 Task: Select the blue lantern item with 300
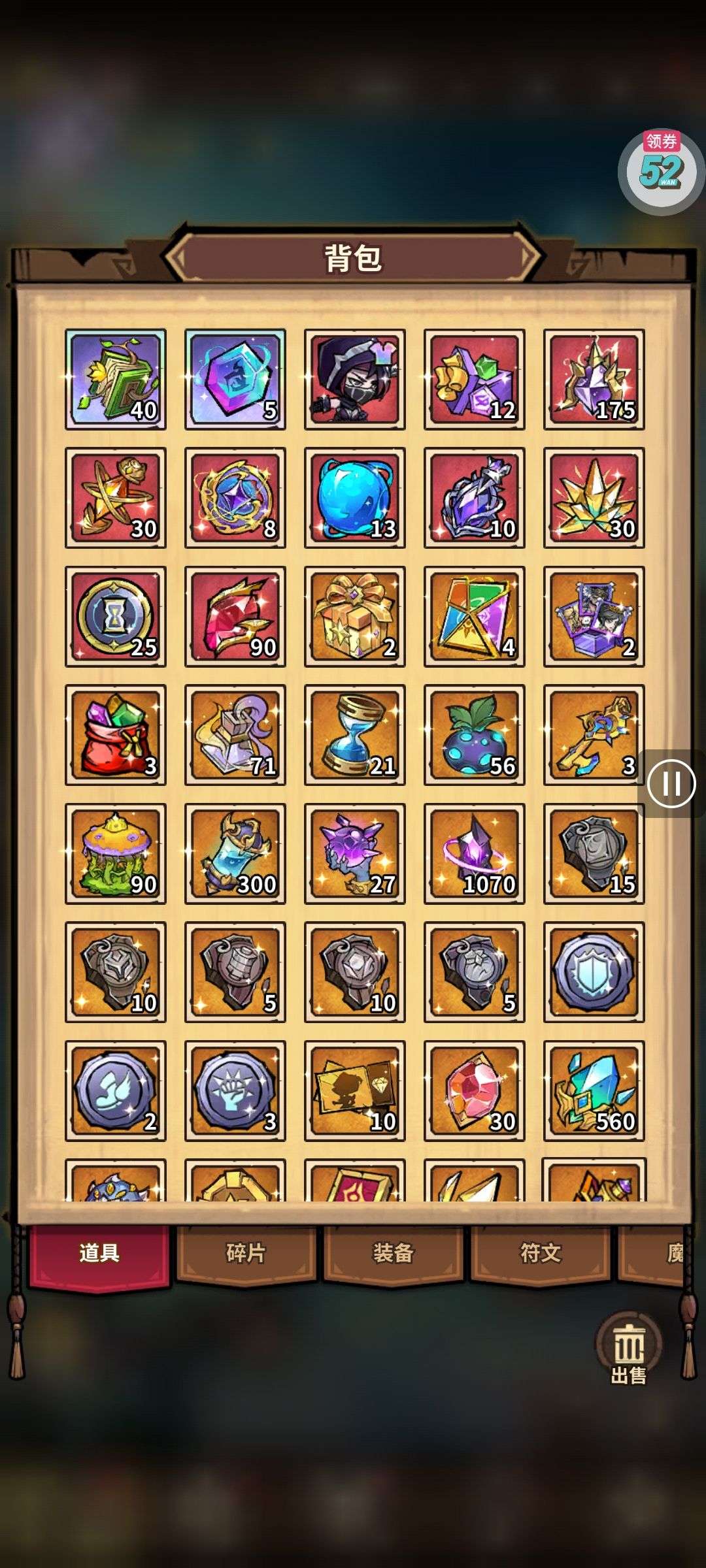click(x=235, y=853)
